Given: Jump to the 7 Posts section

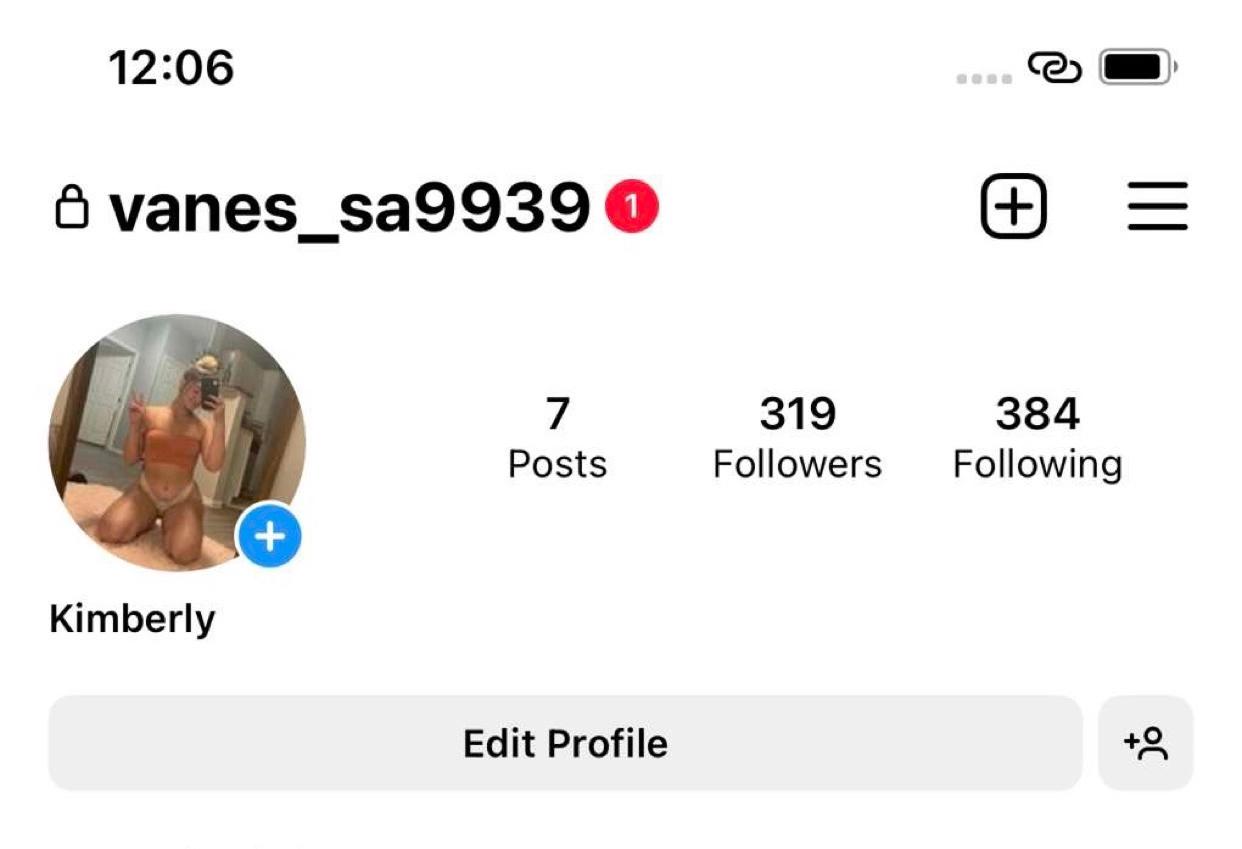Looking at the screenshot, I should (x=557, y=438).
